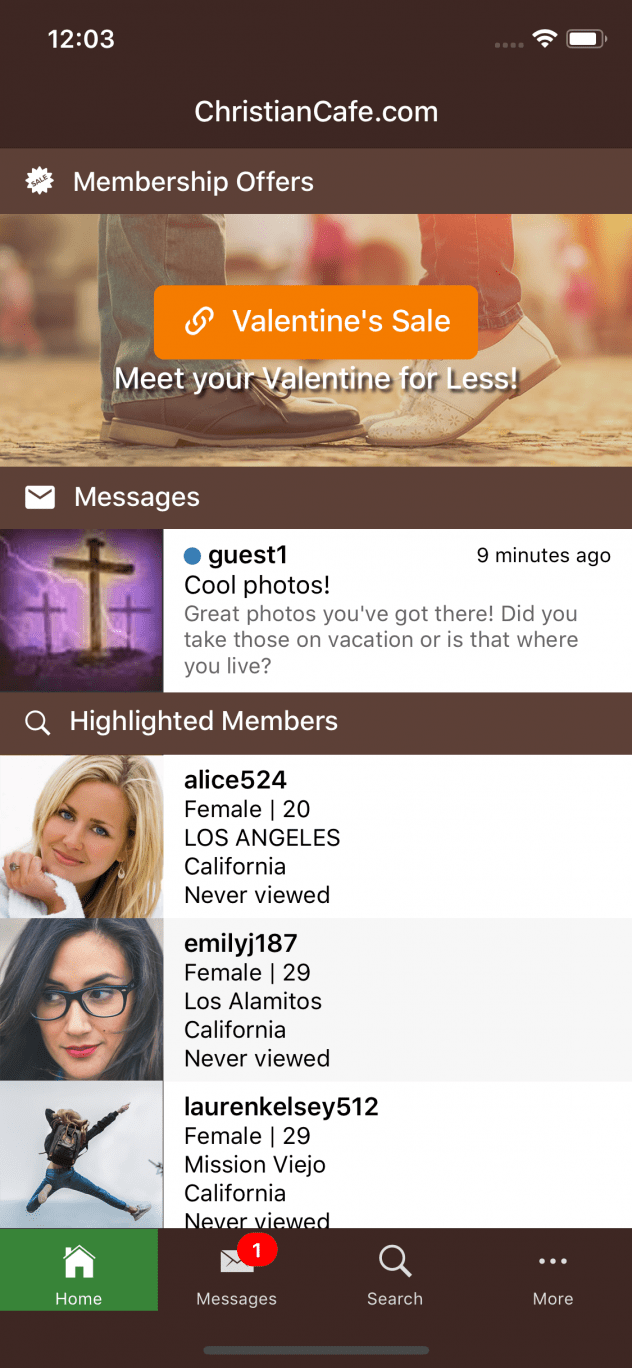Viewport: 632px width, 1368px height.
Task: Open emilyj187's member profile
Action: (x=316, y=1000)
